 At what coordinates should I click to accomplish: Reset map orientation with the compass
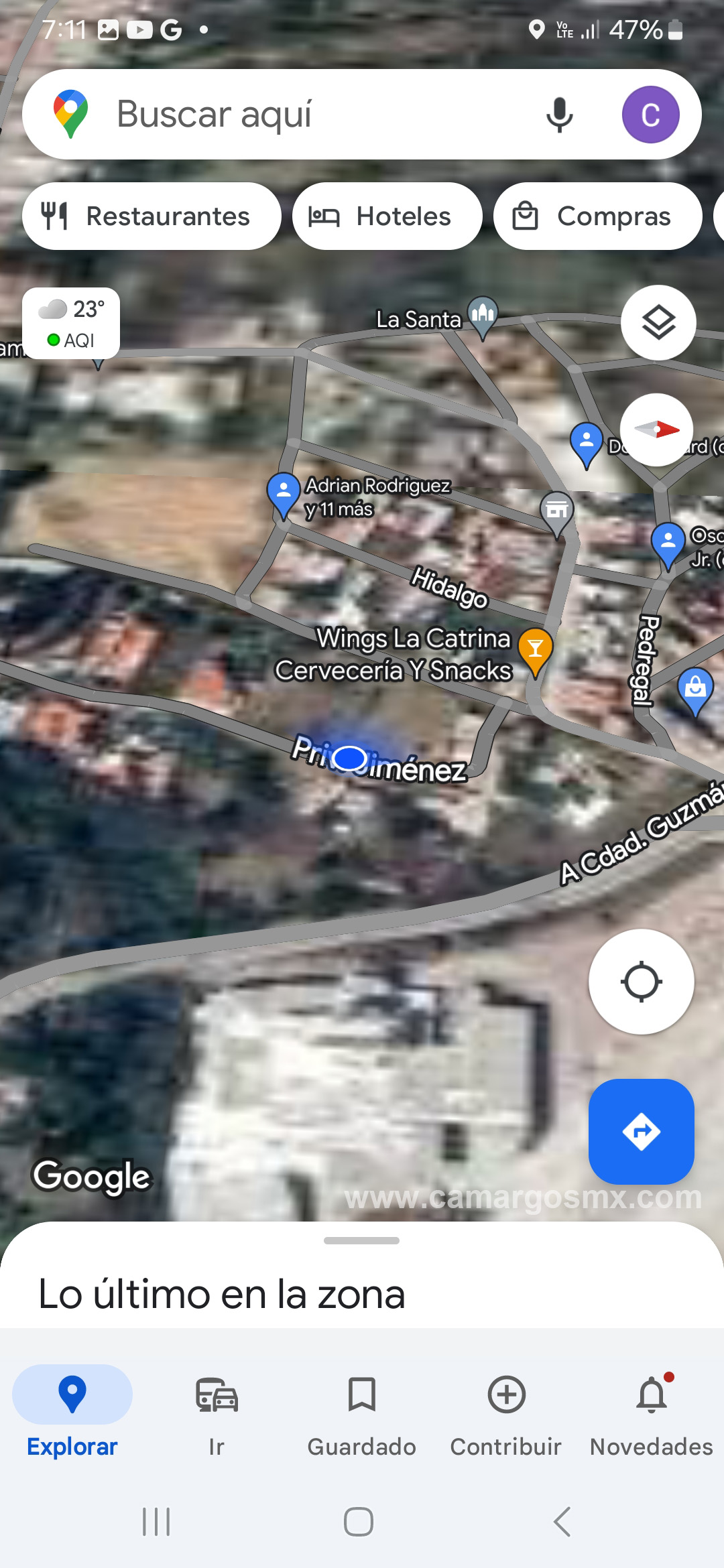click(656, 430)
